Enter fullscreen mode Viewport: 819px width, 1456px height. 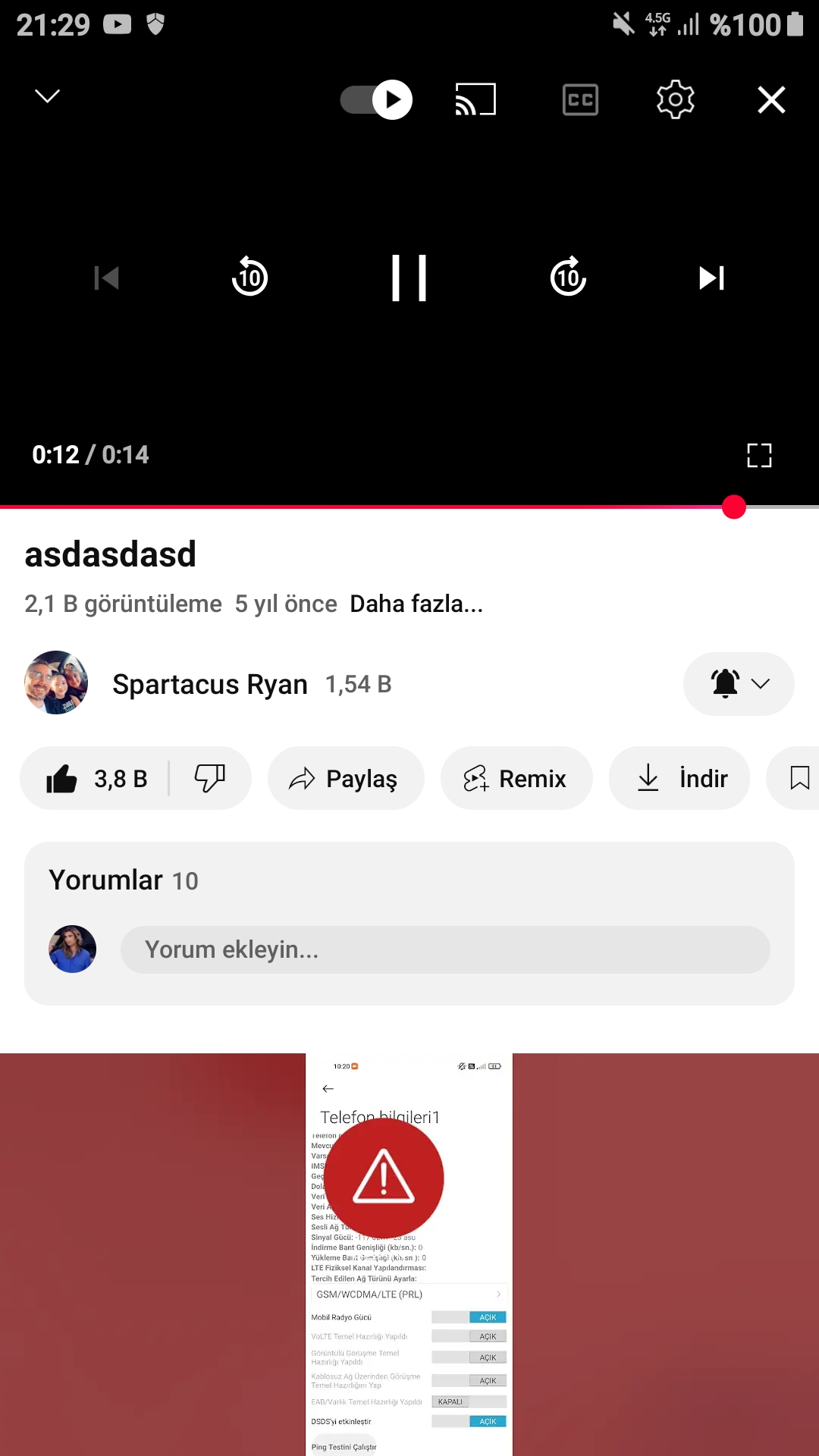(x=759, y=455)
